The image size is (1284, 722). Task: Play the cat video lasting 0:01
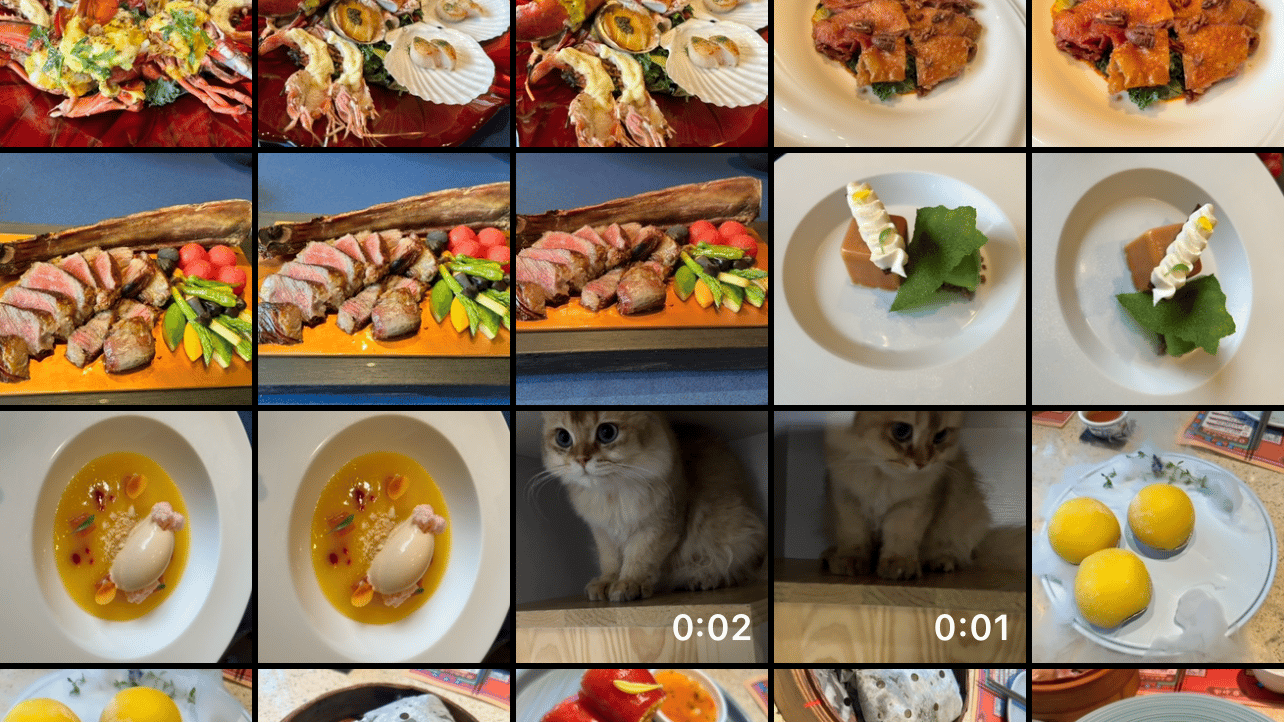point(899,536)
